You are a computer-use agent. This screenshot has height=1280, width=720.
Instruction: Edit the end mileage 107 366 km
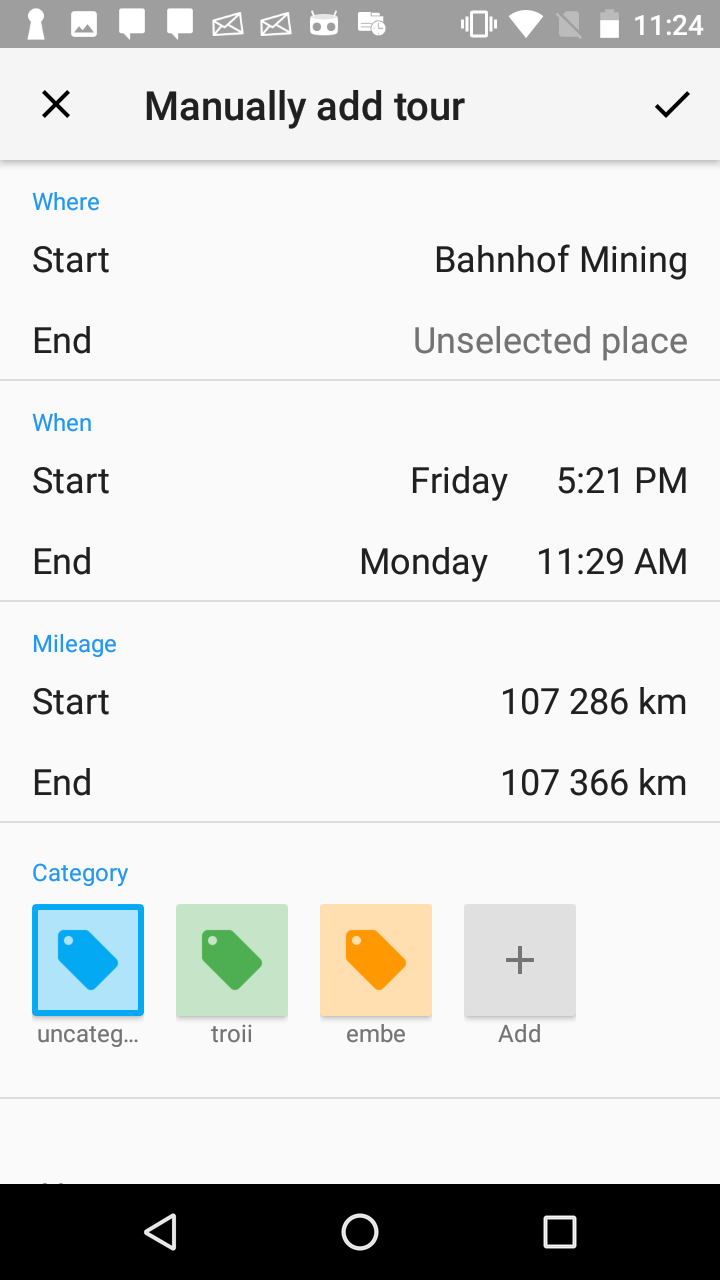click(593, 783)
